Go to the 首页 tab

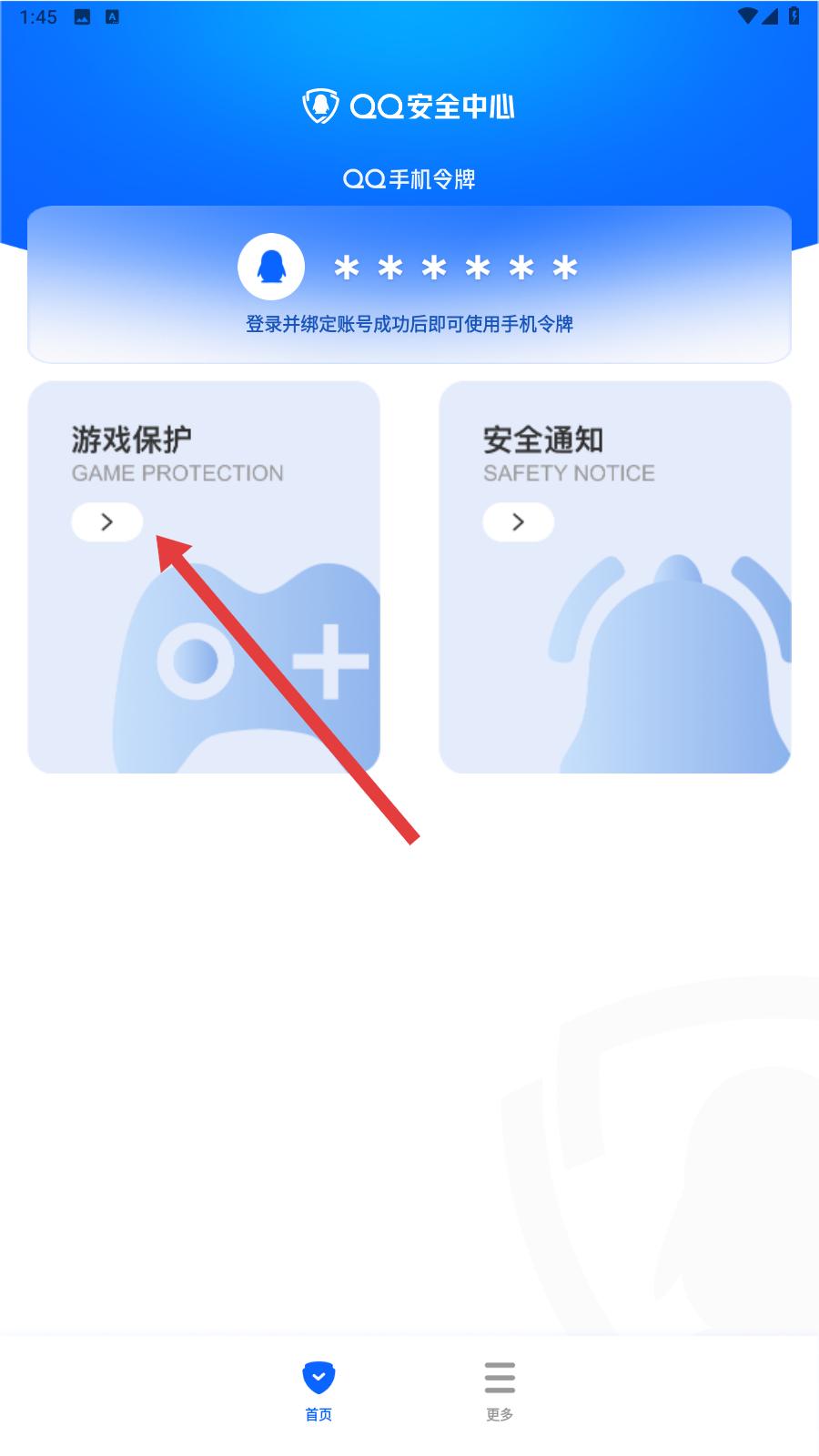point(318,1390)
